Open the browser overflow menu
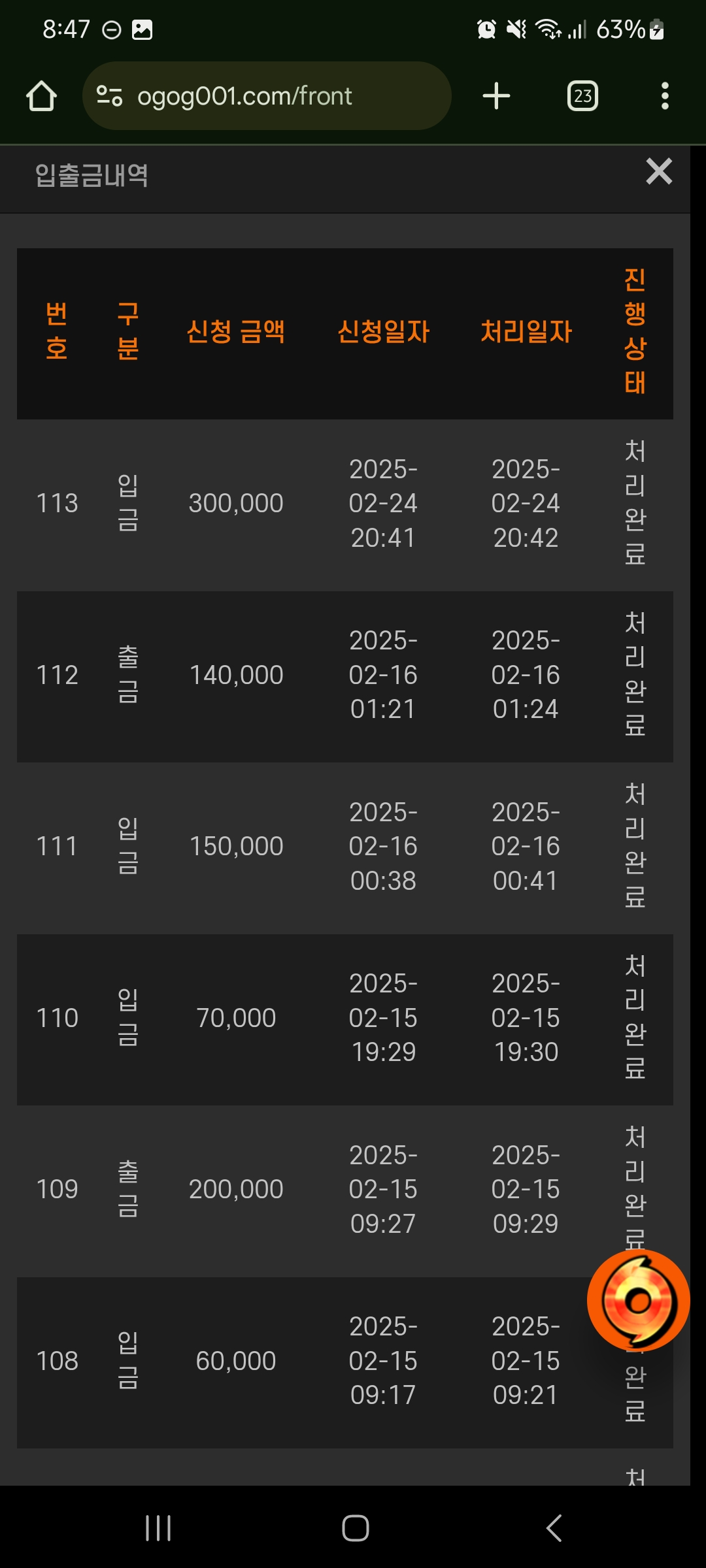The height and width of the screenshot is (1568, 706). pos(665,96)
